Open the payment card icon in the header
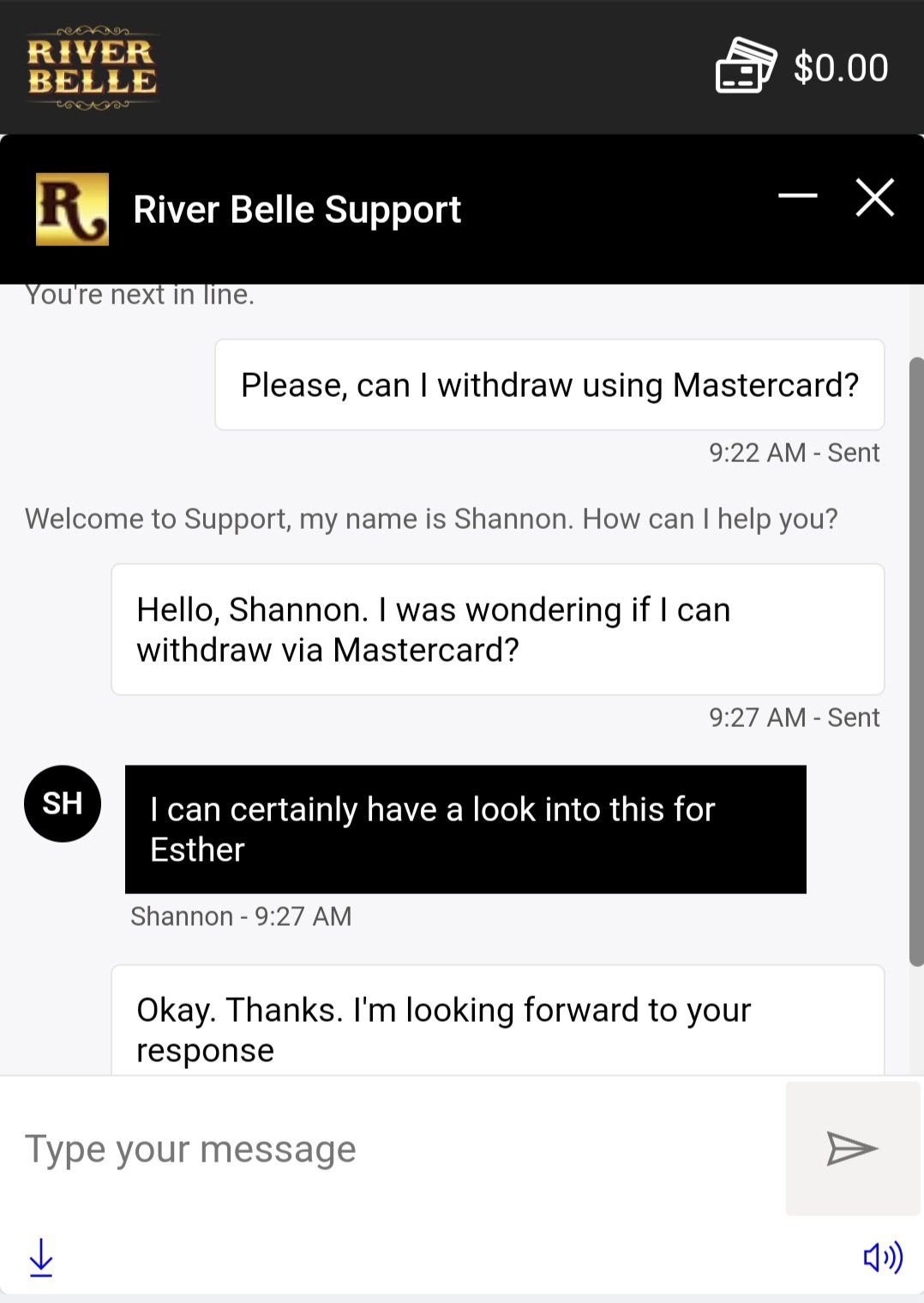 pyautogui.click(x=742, y=65)
